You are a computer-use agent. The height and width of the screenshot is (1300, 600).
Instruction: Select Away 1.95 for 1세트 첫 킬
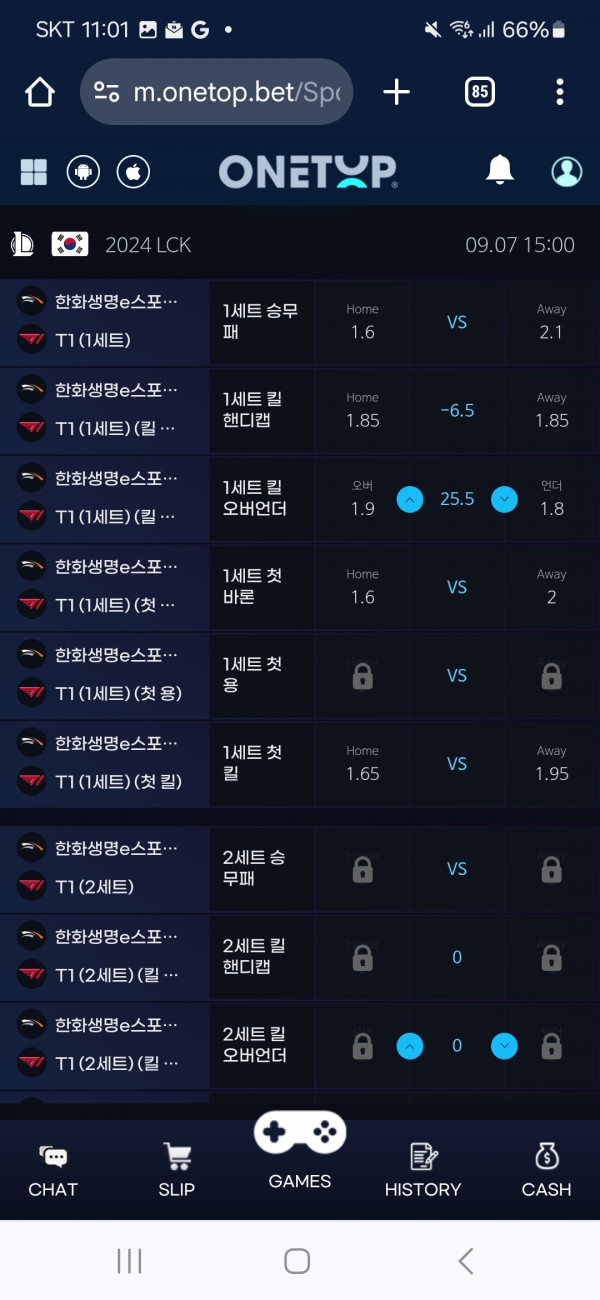[551, 765]
